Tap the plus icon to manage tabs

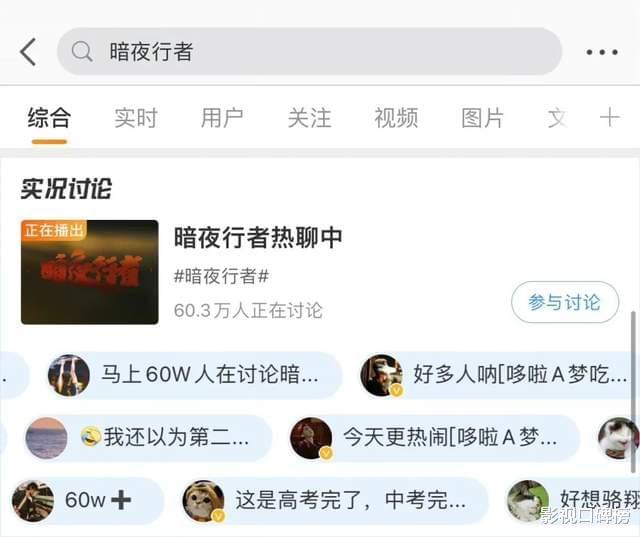click(x=609, y=118)
